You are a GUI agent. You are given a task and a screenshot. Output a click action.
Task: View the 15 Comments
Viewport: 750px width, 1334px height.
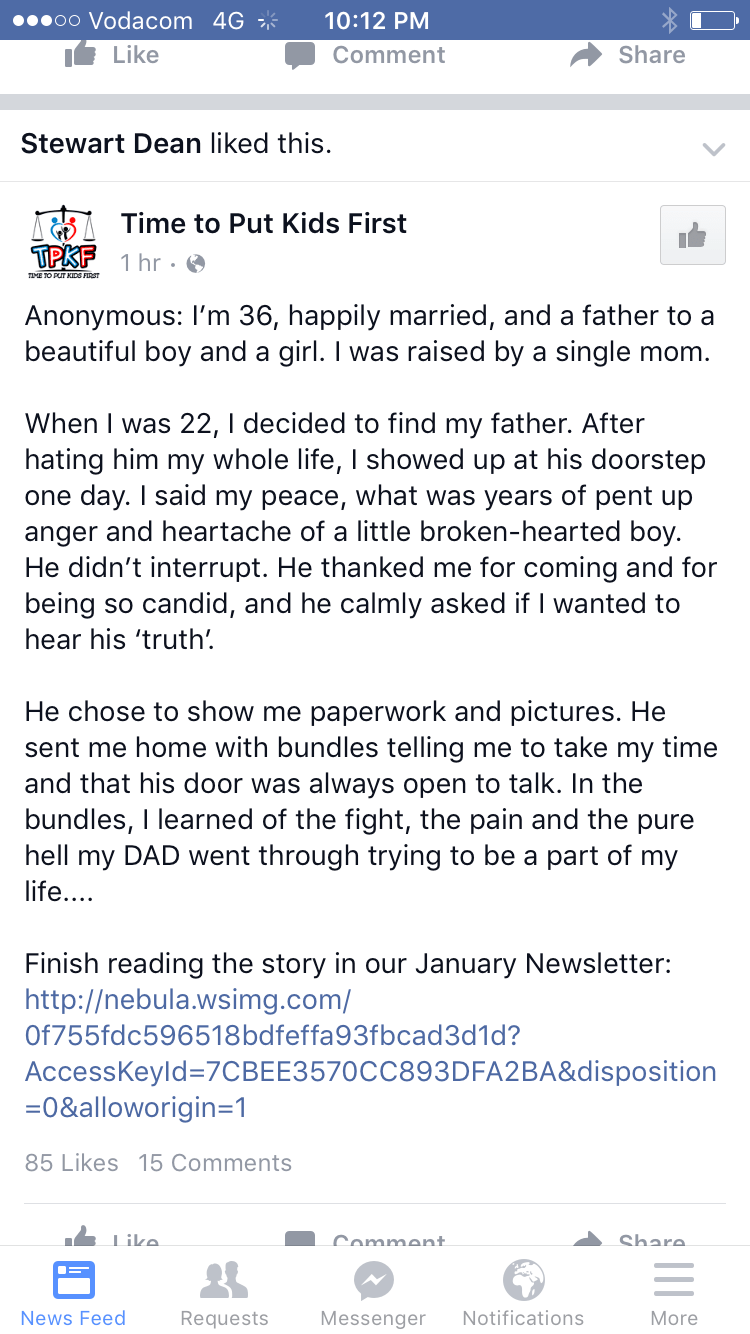click(215, 1163)
